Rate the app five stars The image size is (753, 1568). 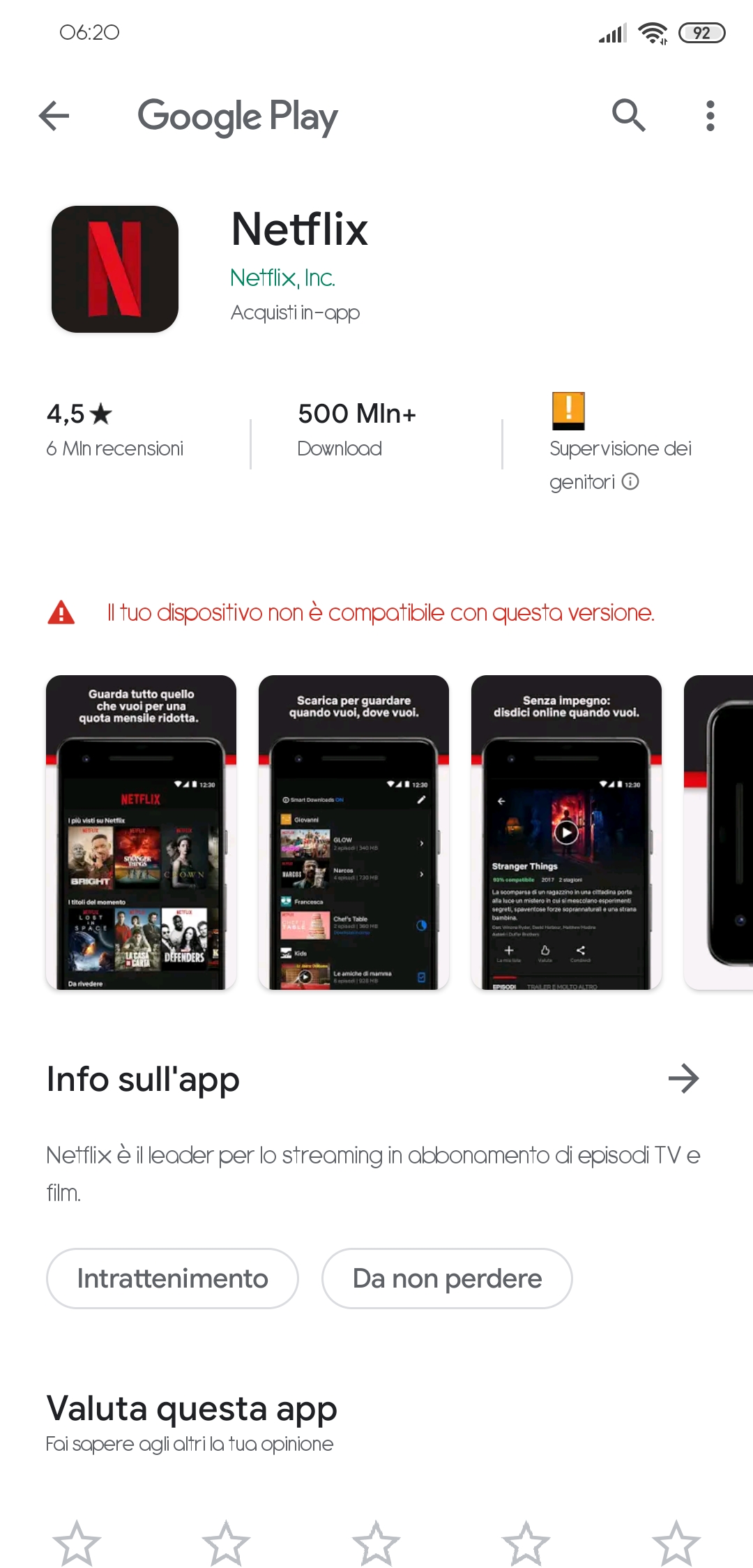(x=676, y=1543)
